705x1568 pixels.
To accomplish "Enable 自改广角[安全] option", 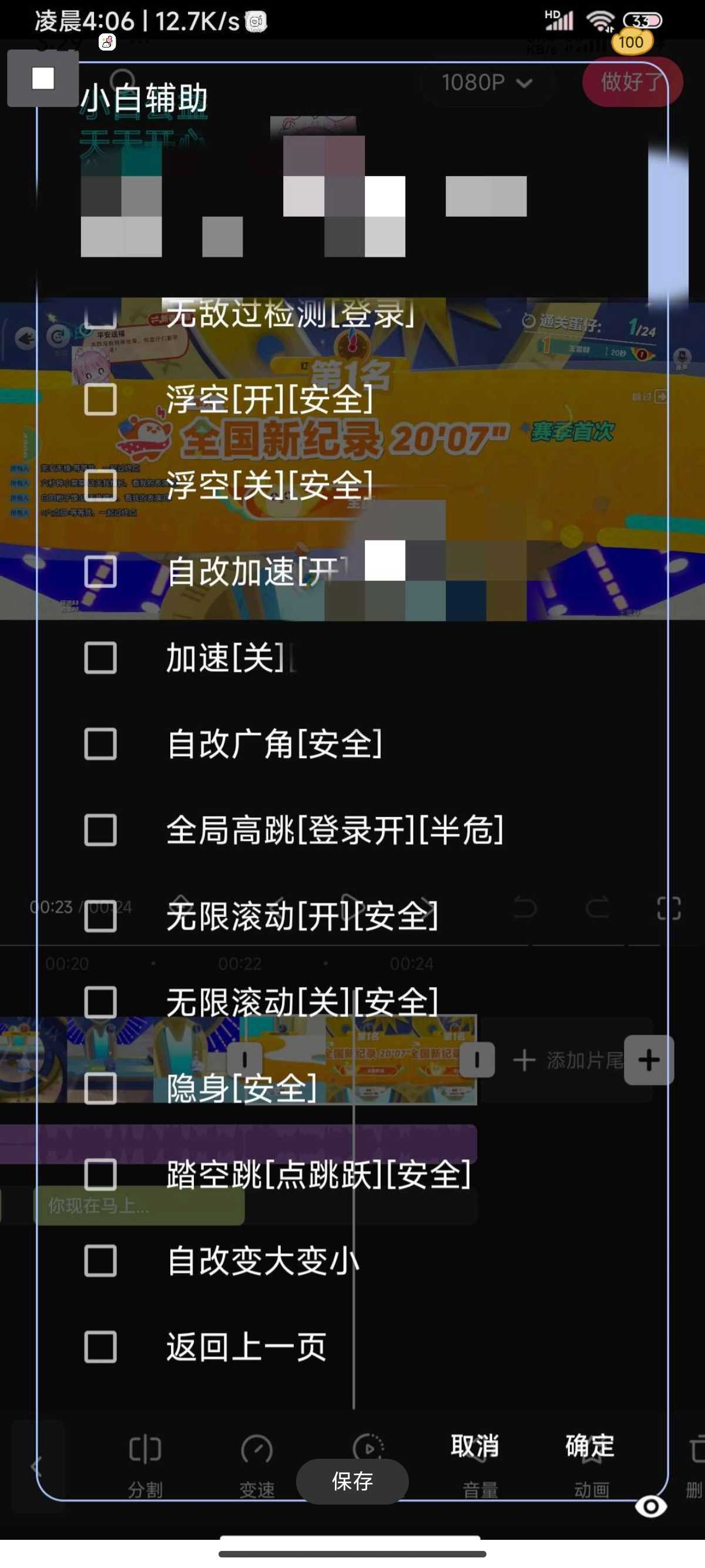I will point(100,744).
